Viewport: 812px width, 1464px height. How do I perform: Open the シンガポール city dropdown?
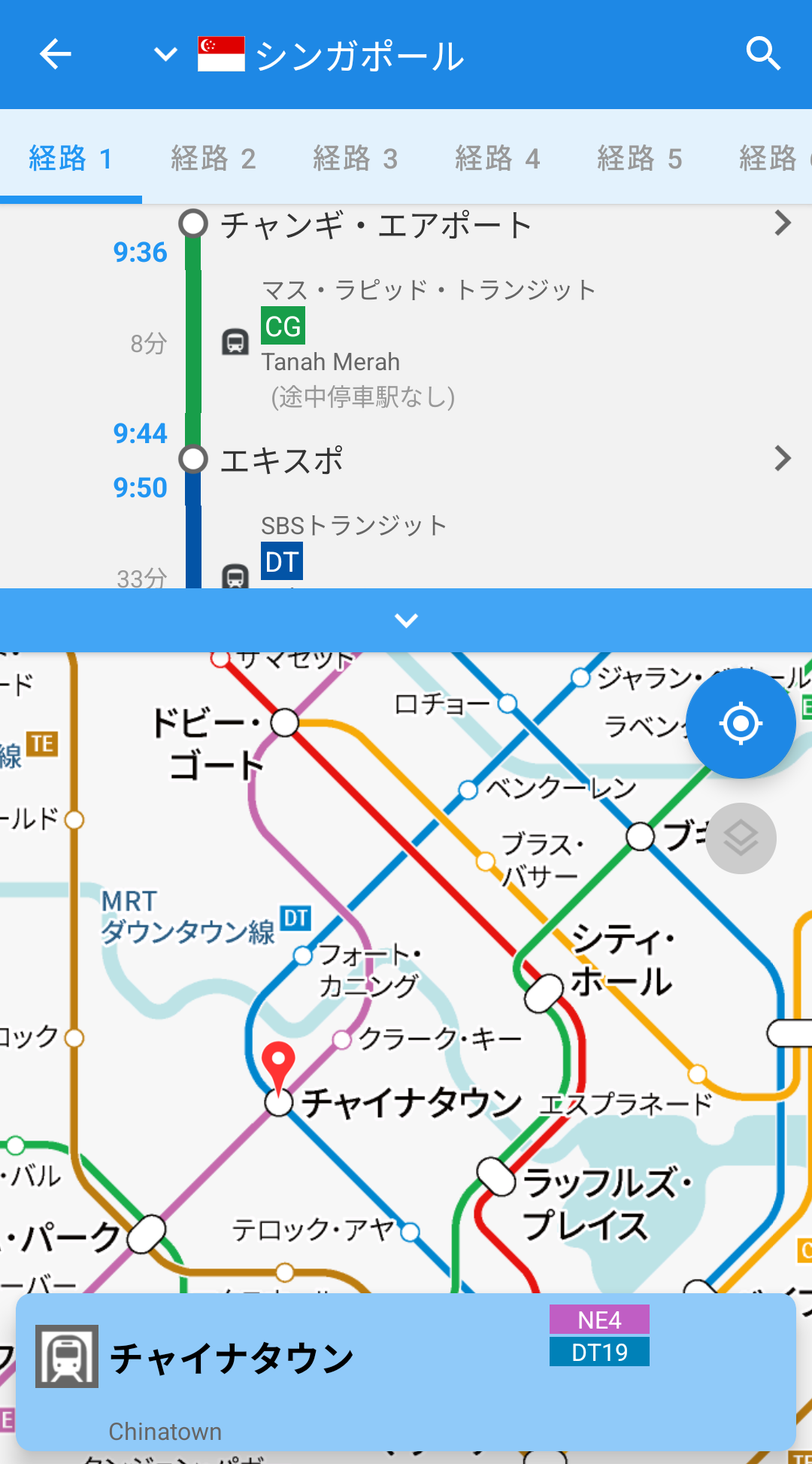tap(165, 54)
